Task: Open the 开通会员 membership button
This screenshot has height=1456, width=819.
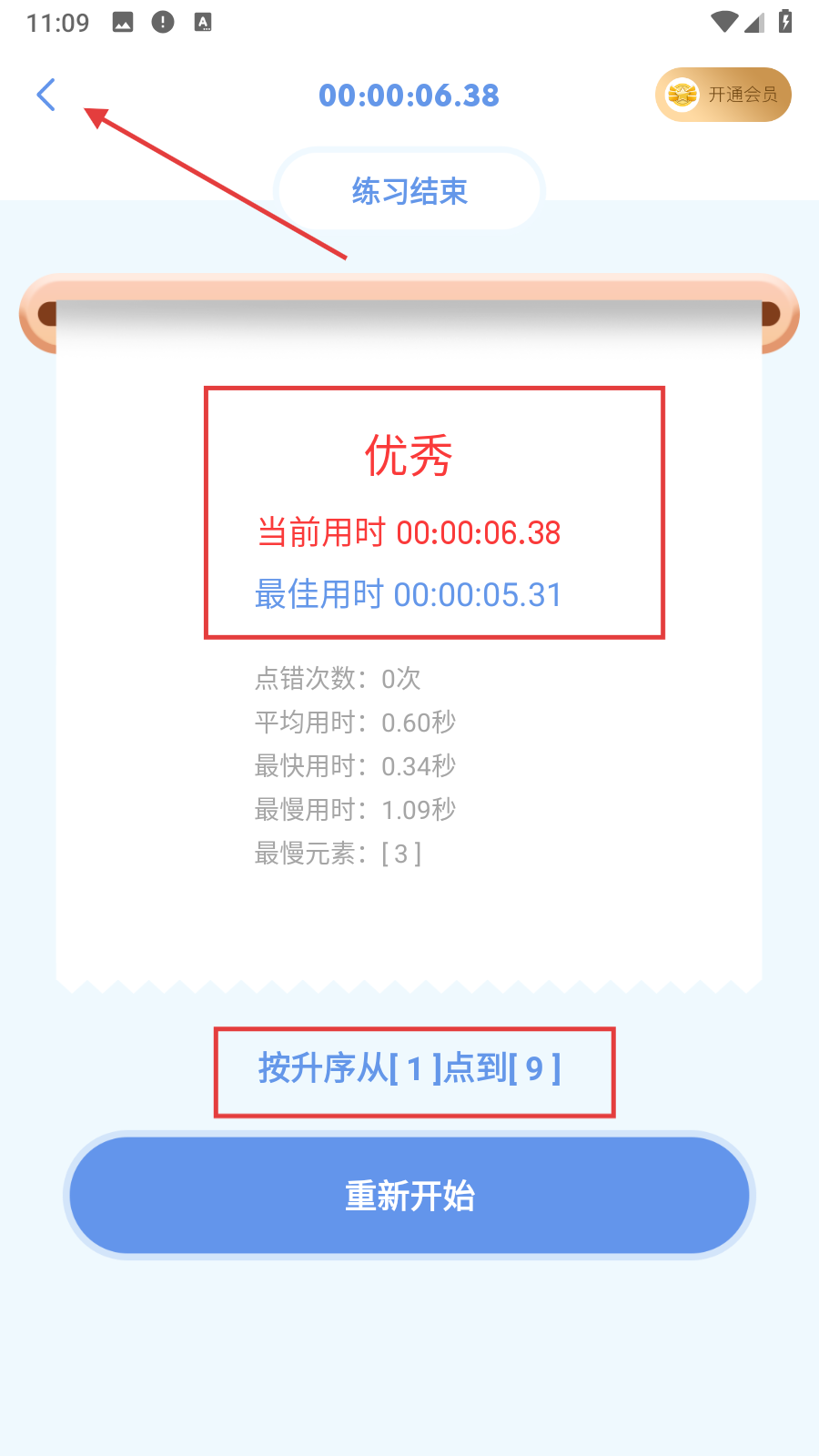Action: coord(723,95)
